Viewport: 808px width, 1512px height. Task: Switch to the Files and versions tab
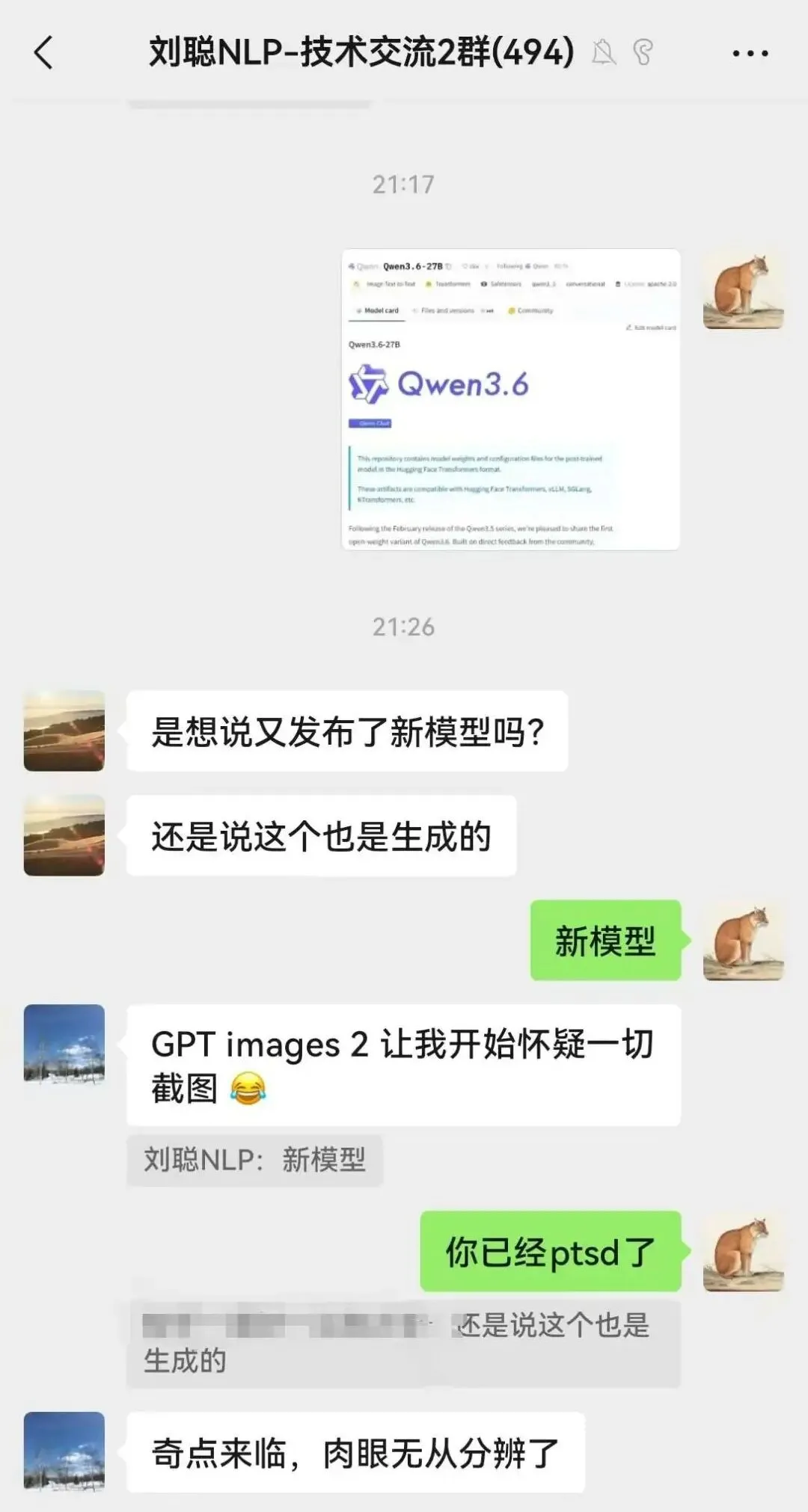point(447,310)
